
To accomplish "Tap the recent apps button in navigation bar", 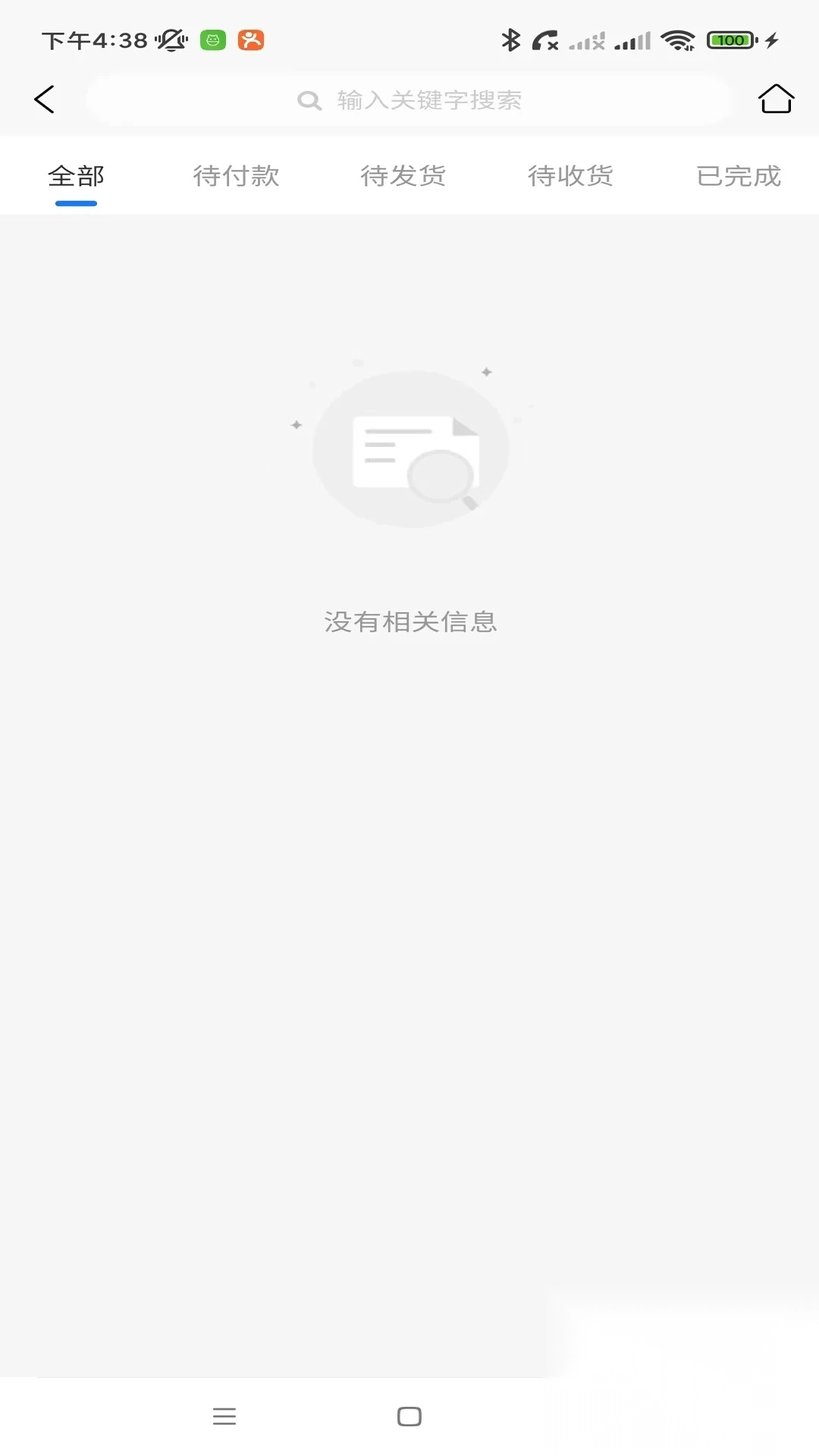I will [x=224, y=1416].
